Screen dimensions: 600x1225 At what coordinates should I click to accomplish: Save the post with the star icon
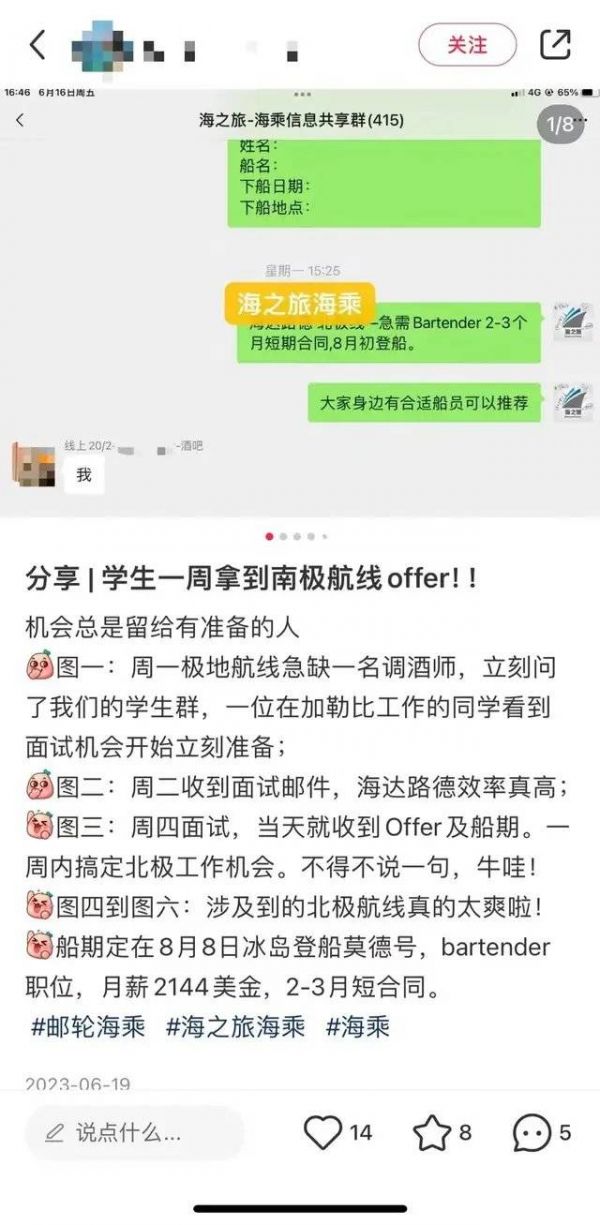[432, 1133]
